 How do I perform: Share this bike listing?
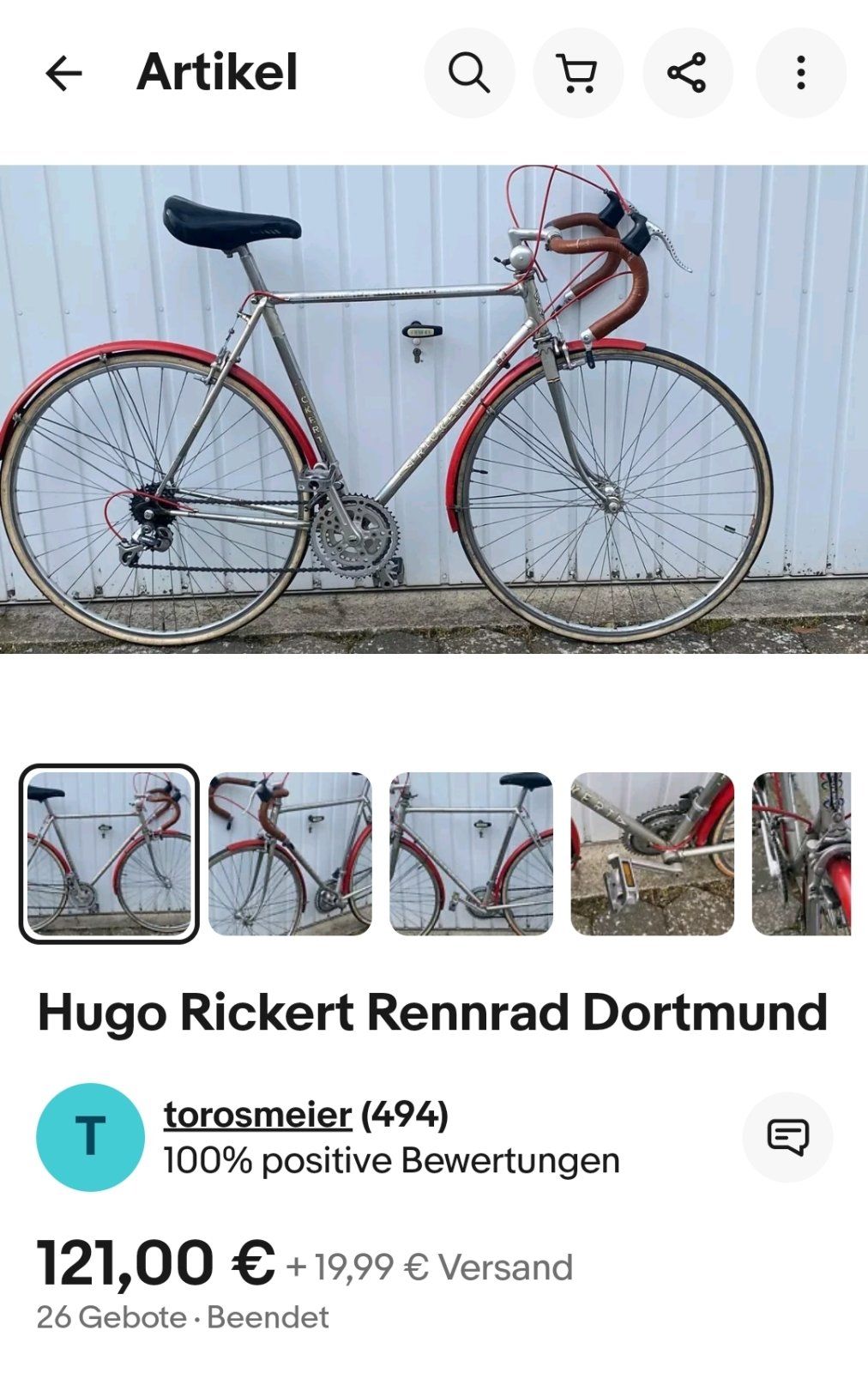[687, 73]
